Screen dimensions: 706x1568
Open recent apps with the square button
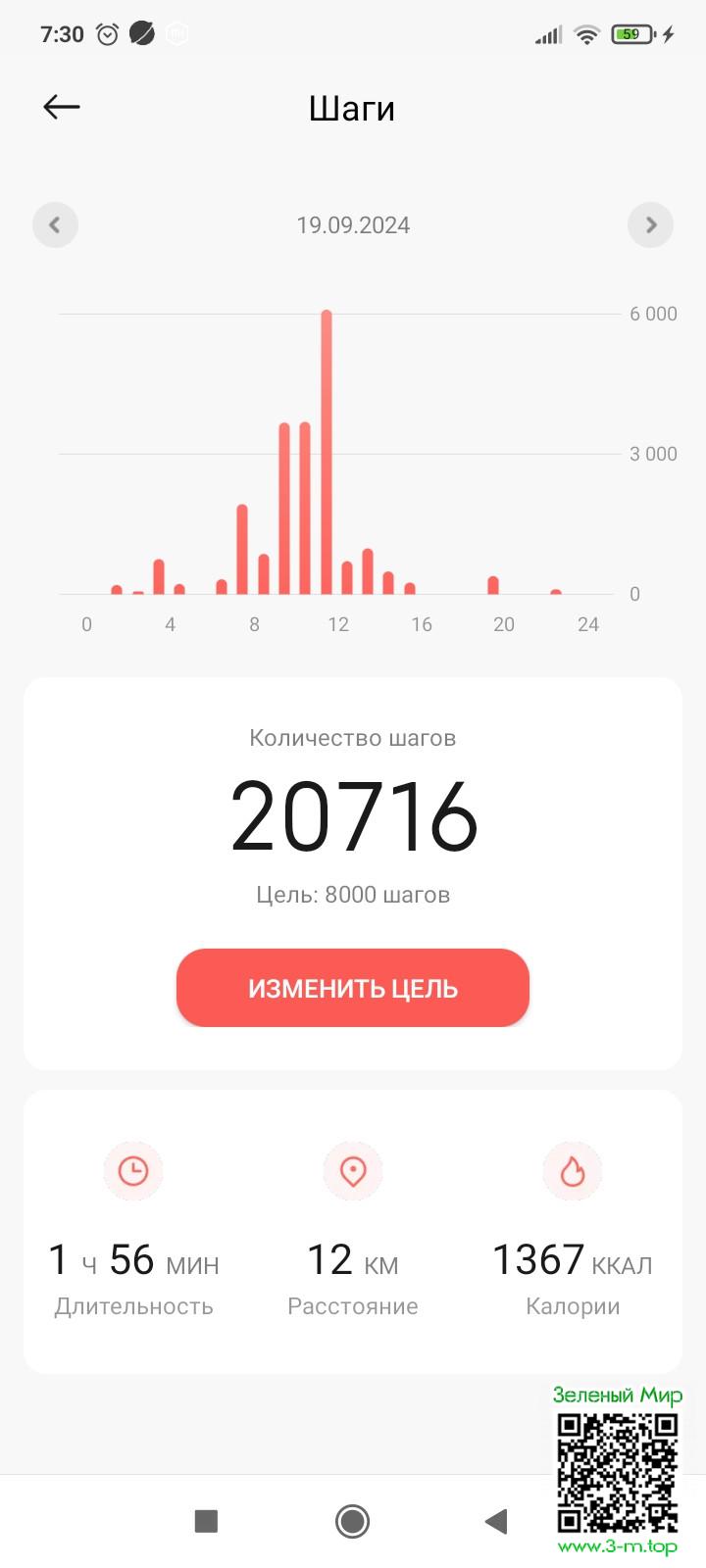(206, 1521)
